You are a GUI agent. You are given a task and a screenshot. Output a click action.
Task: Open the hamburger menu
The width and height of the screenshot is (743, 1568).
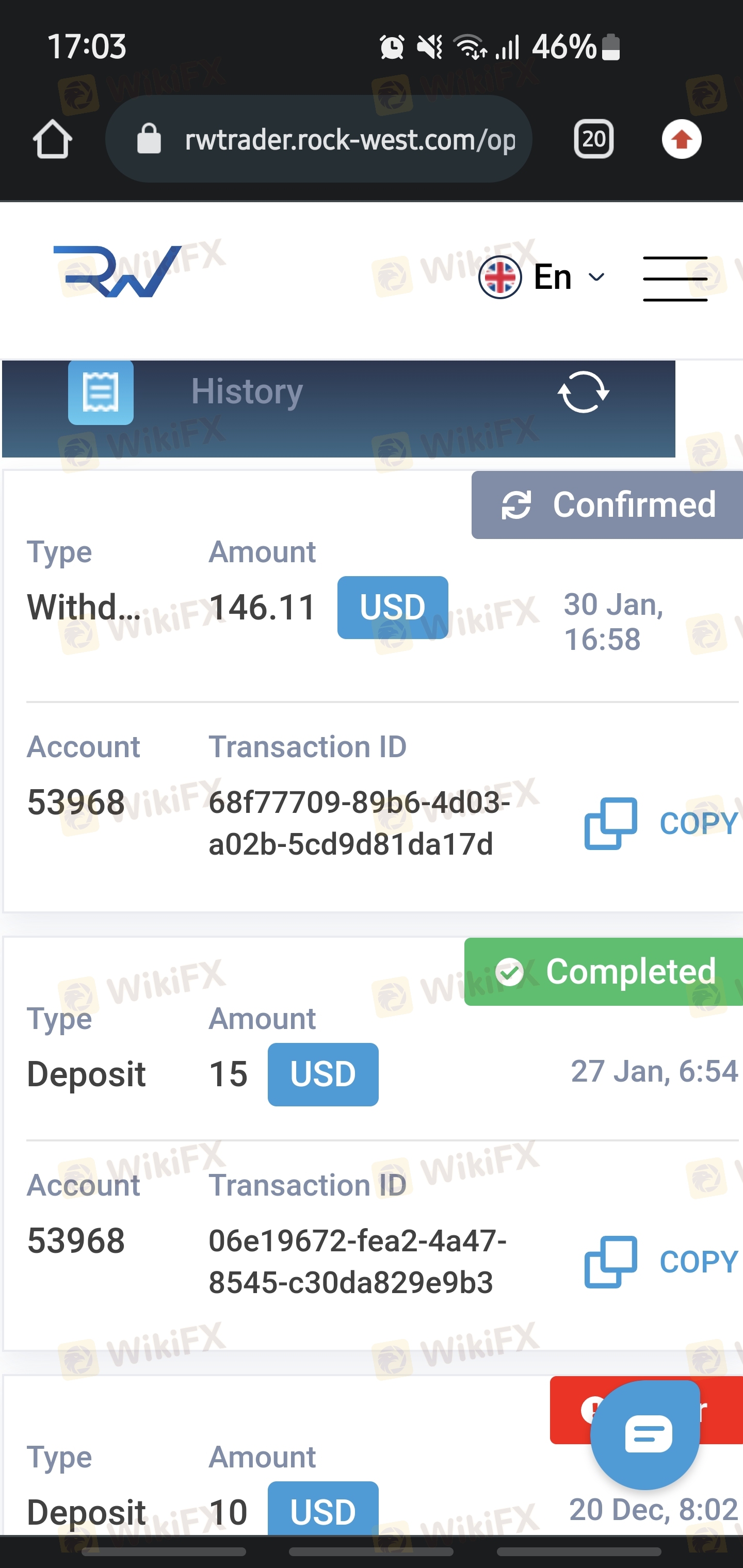pyautogui.click(x=675, y=279)
